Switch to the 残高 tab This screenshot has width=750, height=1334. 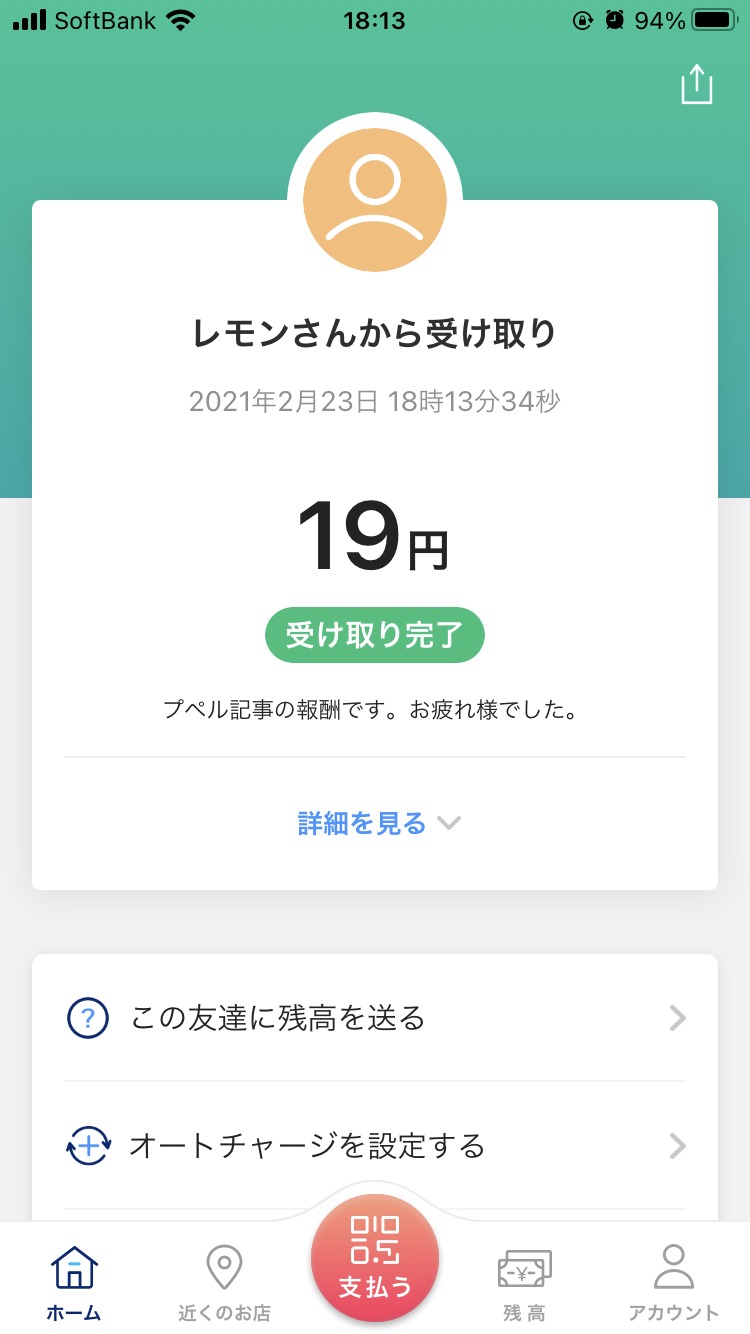tap(524, 1282)
